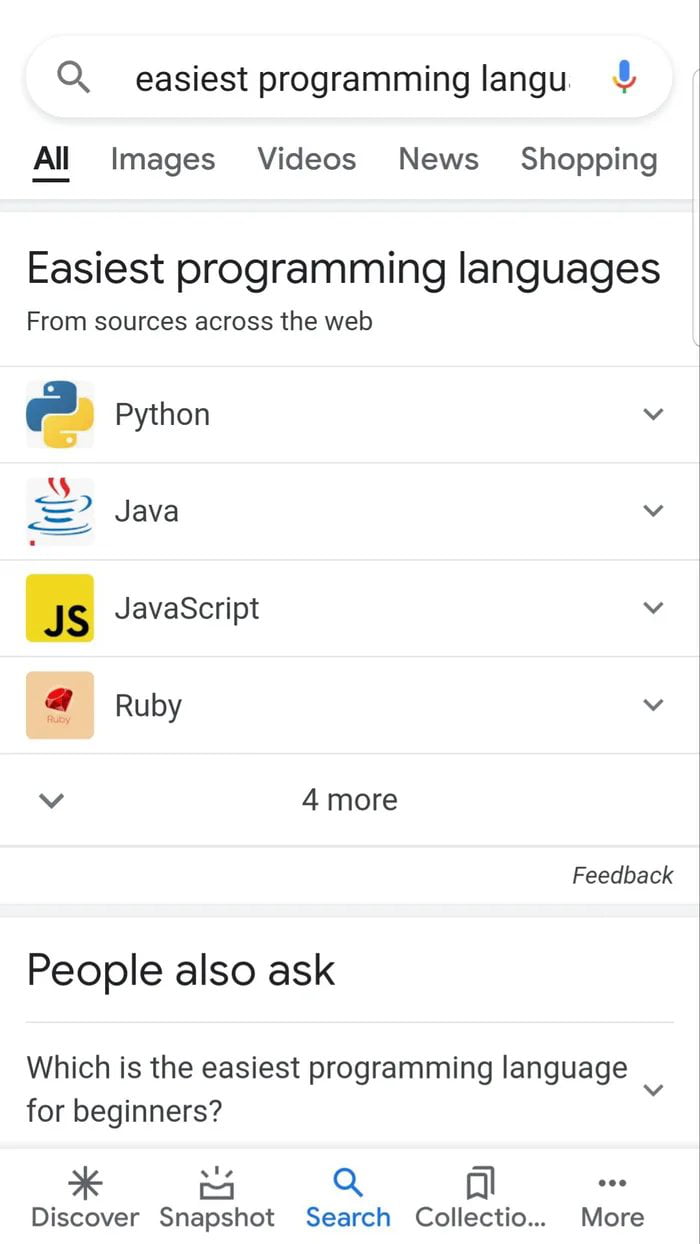The width and height of the screenshot is (700, 1244).
Task: Send feedback on this result
Action: click(622, 875)
